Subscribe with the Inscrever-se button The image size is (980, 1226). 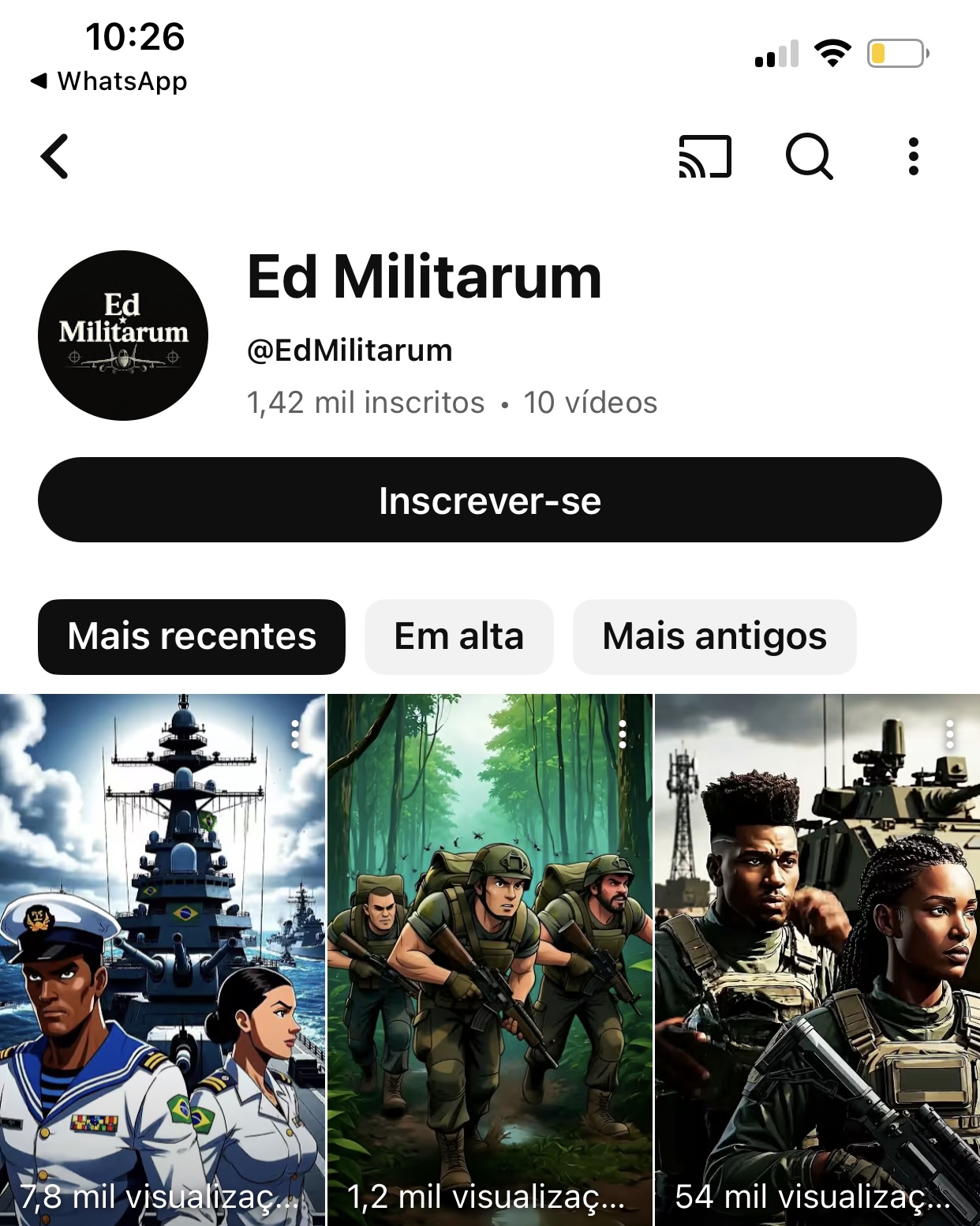[x=489, y=500]
